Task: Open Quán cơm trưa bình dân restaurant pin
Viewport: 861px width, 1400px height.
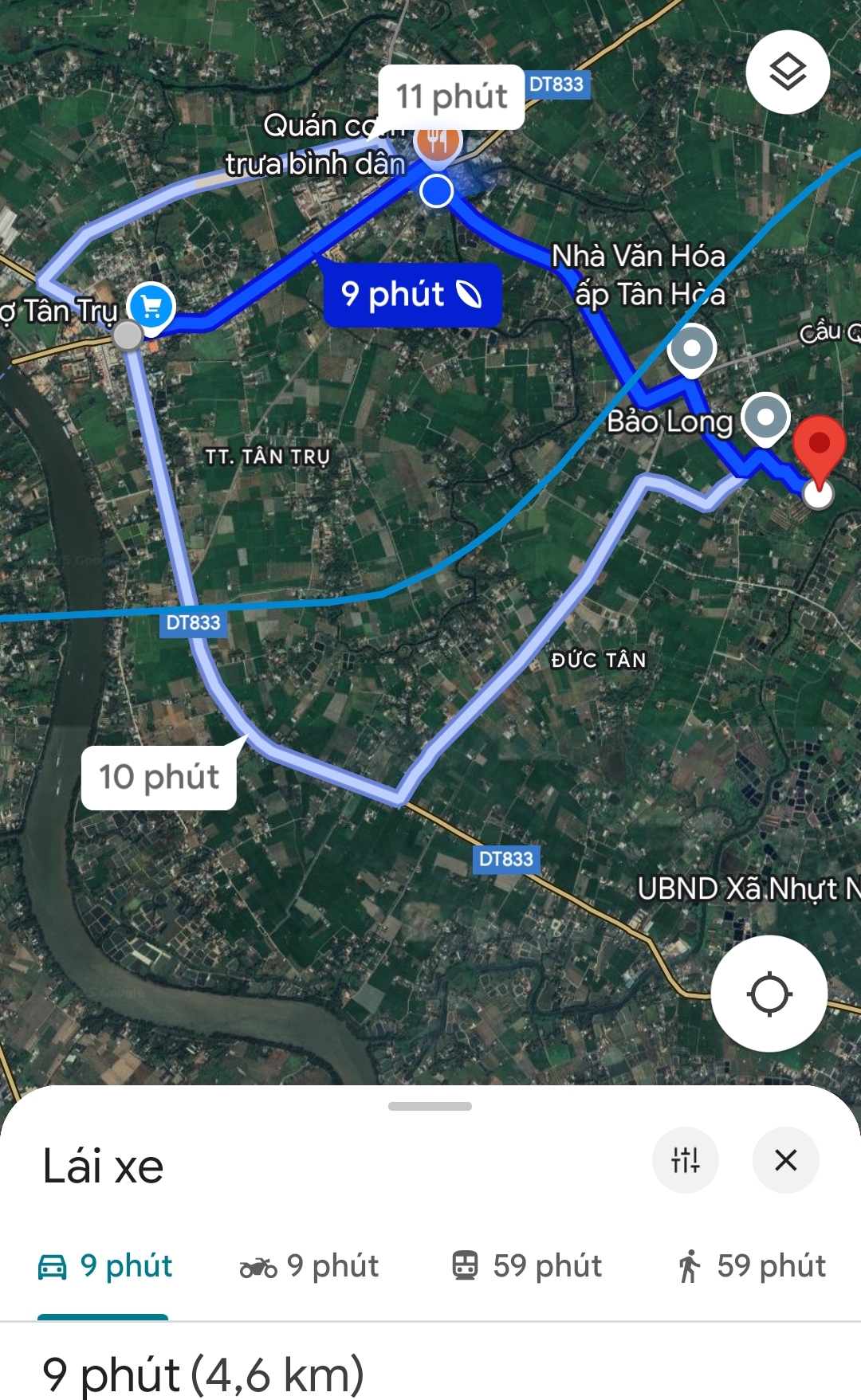Action: click(437, 142)
